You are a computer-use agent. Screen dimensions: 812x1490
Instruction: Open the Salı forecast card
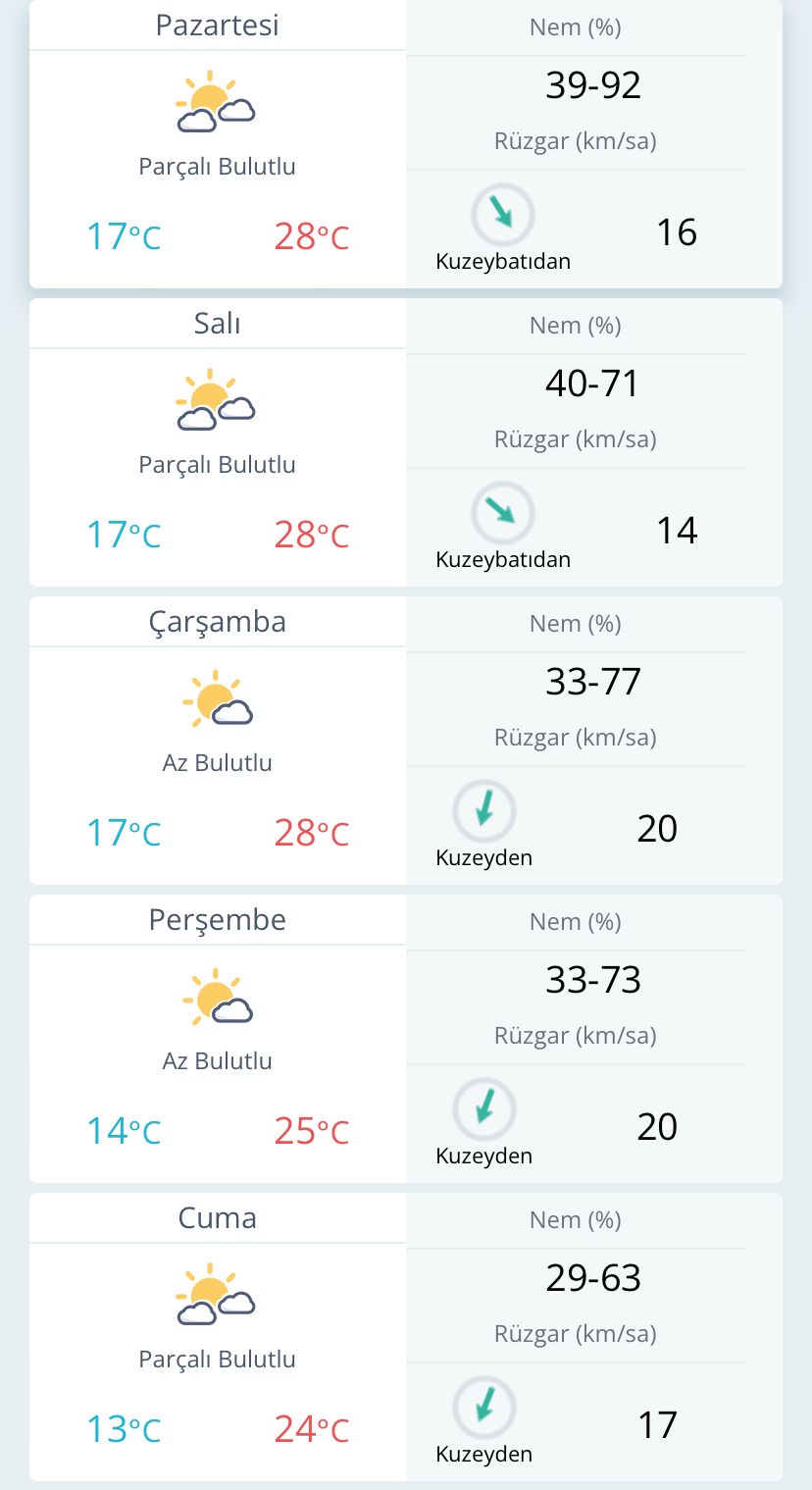[405, 443]
